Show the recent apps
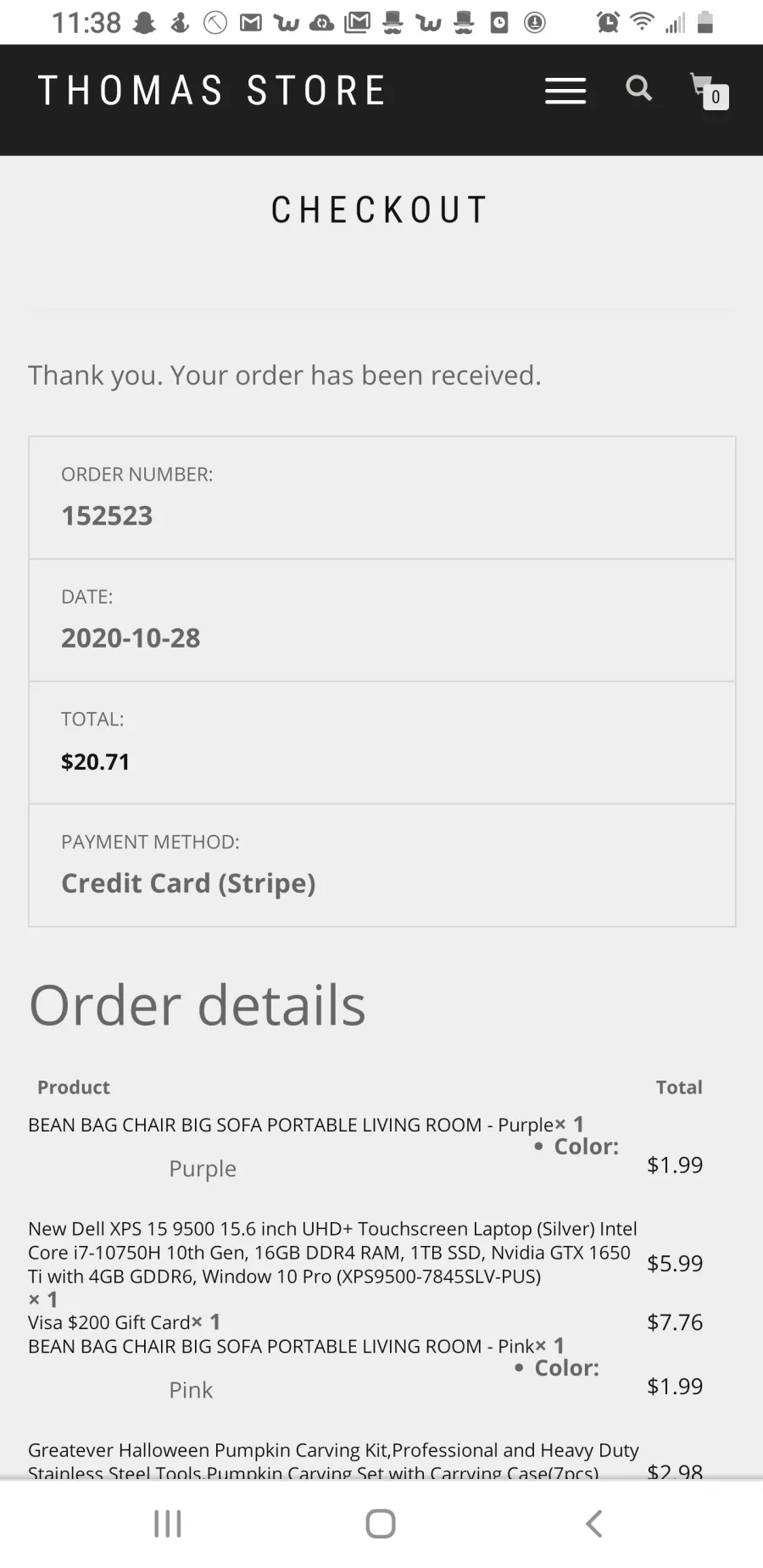This screenshot has height=1568, width=763. (x=168, y=1523)
